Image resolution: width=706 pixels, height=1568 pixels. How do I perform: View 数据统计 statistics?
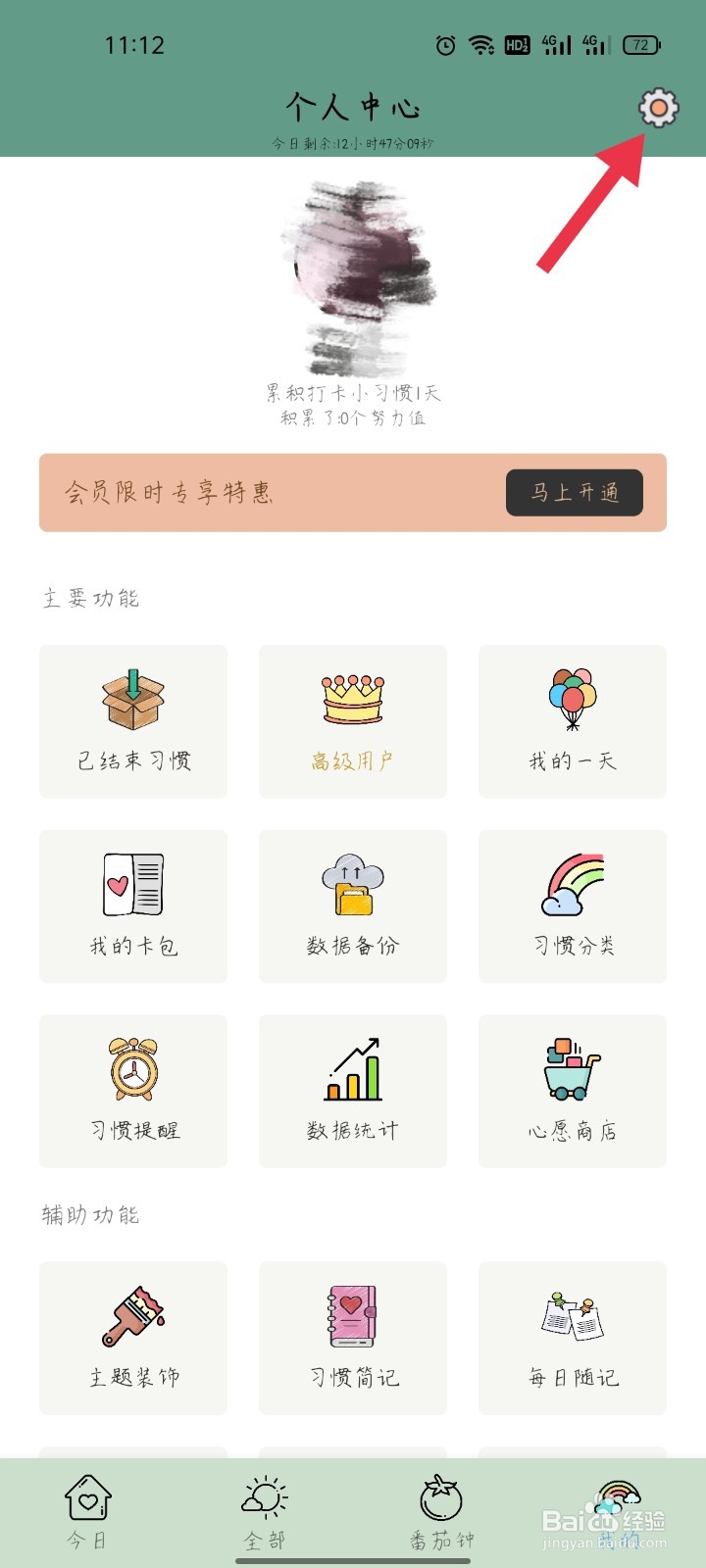point(353,1090)
